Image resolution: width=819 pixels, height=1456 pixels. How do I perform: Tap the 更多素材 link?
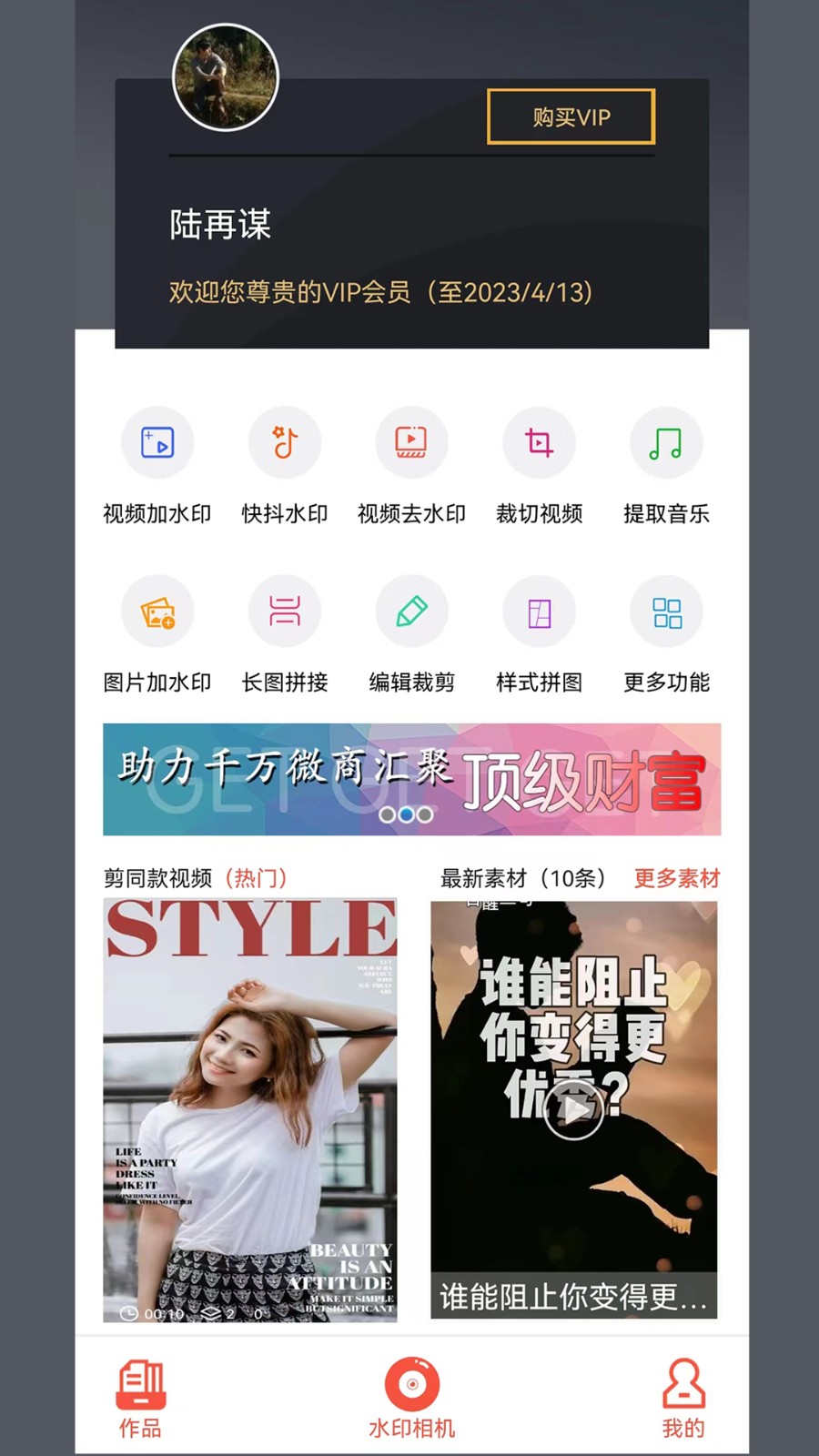point(676,878)
